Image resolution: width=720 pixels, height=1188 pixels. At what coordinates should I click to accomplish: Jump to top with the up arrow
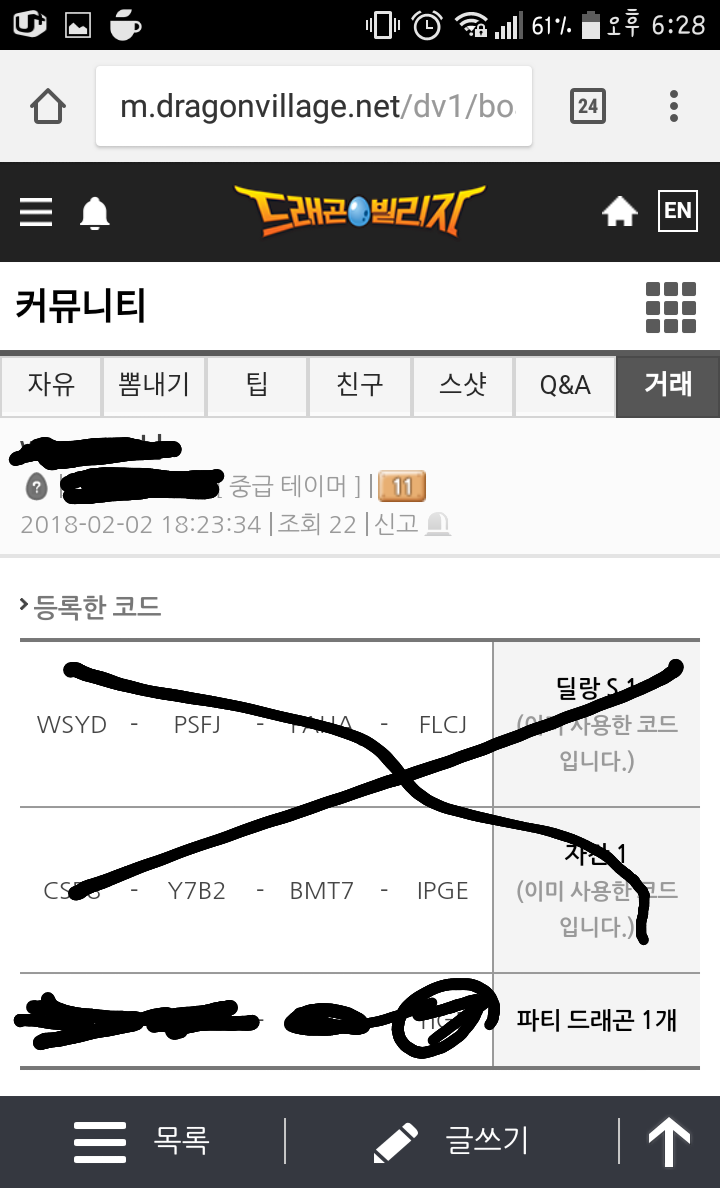pyautogui.click(x=670, y=1141)
